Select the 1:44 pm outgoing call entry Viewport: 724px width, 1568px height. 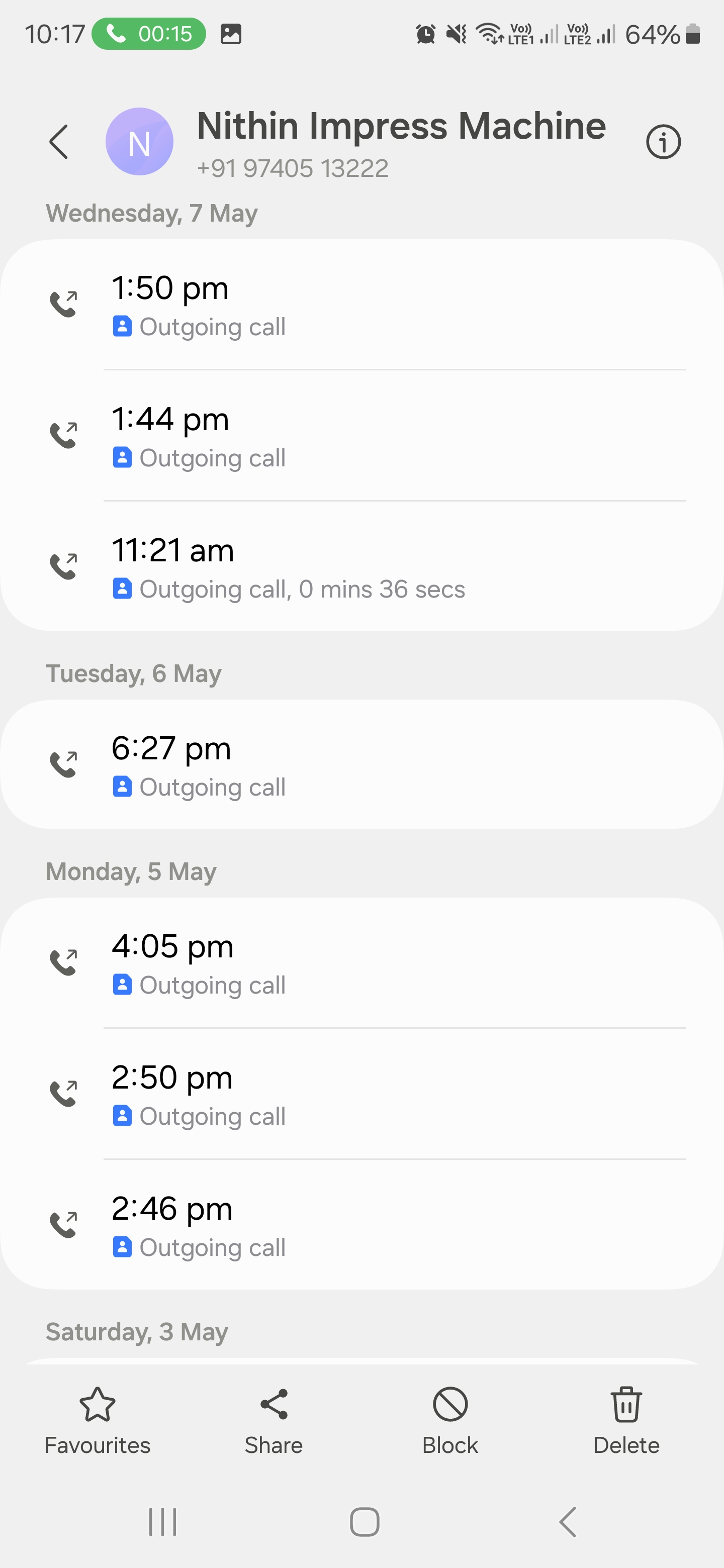click(x=361, y=436)
